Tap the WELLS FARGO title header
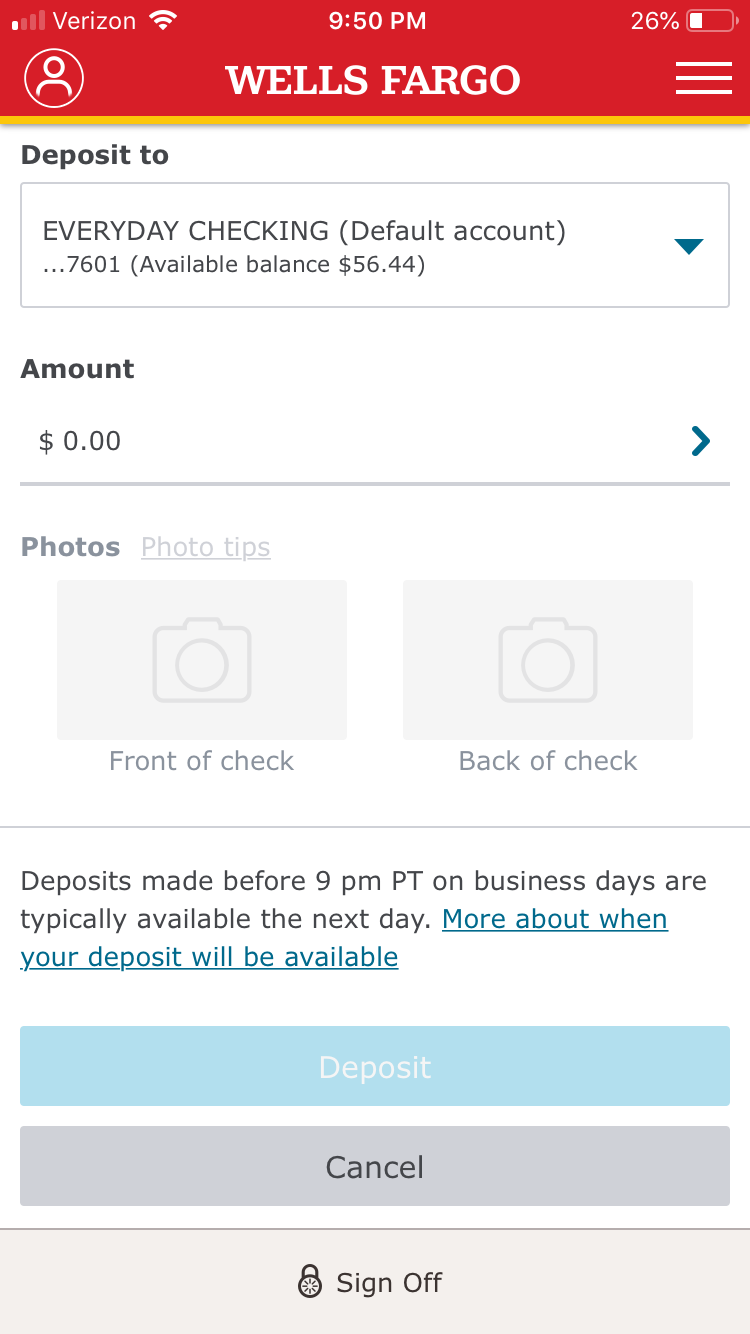The image size is (750, 1334). point(373,79)
